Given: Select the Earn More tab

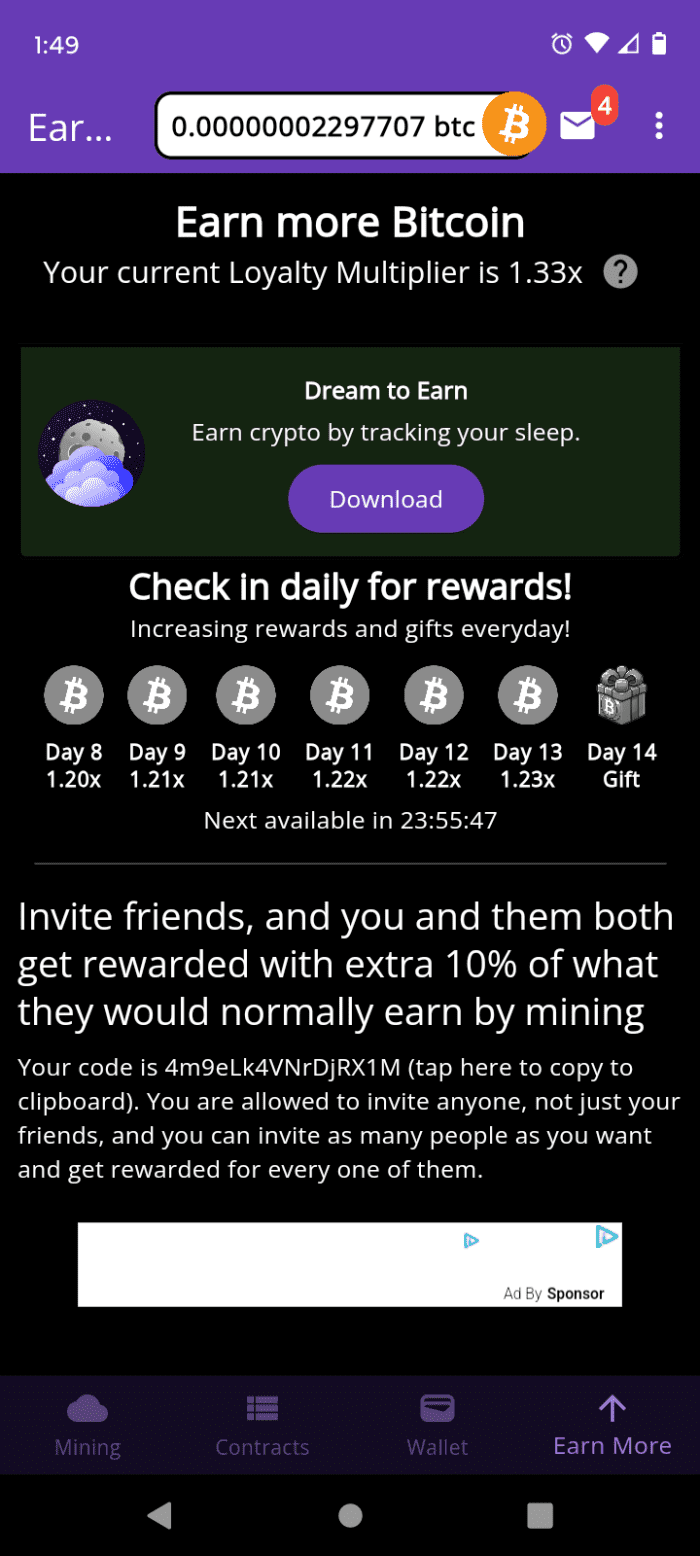Looking at the screenshot, I should pos(612,1427).
